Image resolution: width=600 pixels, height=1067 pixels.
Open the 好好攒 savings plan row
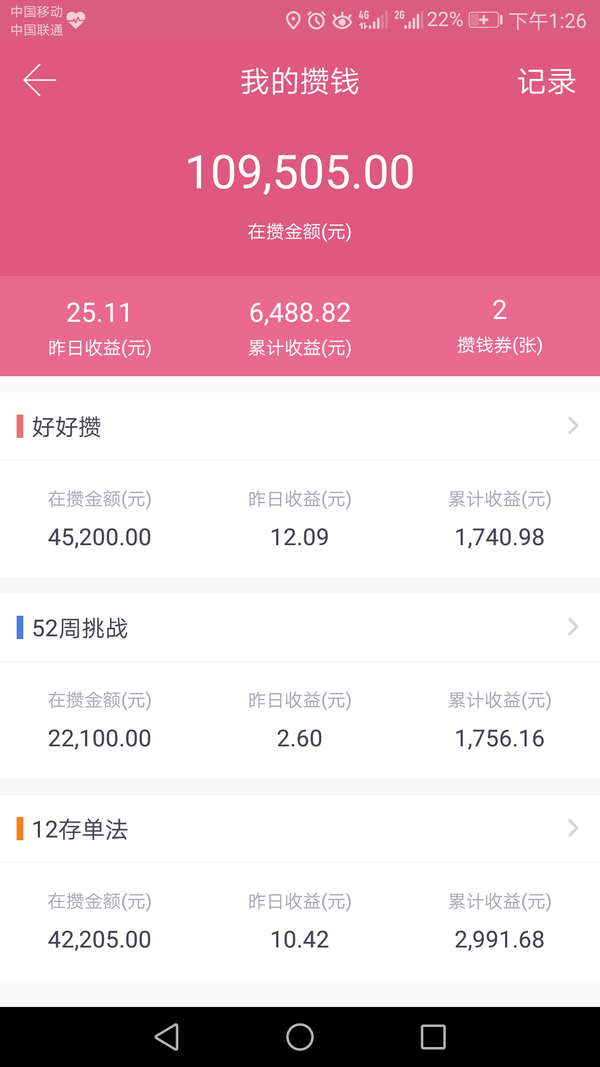coord(300,427)
